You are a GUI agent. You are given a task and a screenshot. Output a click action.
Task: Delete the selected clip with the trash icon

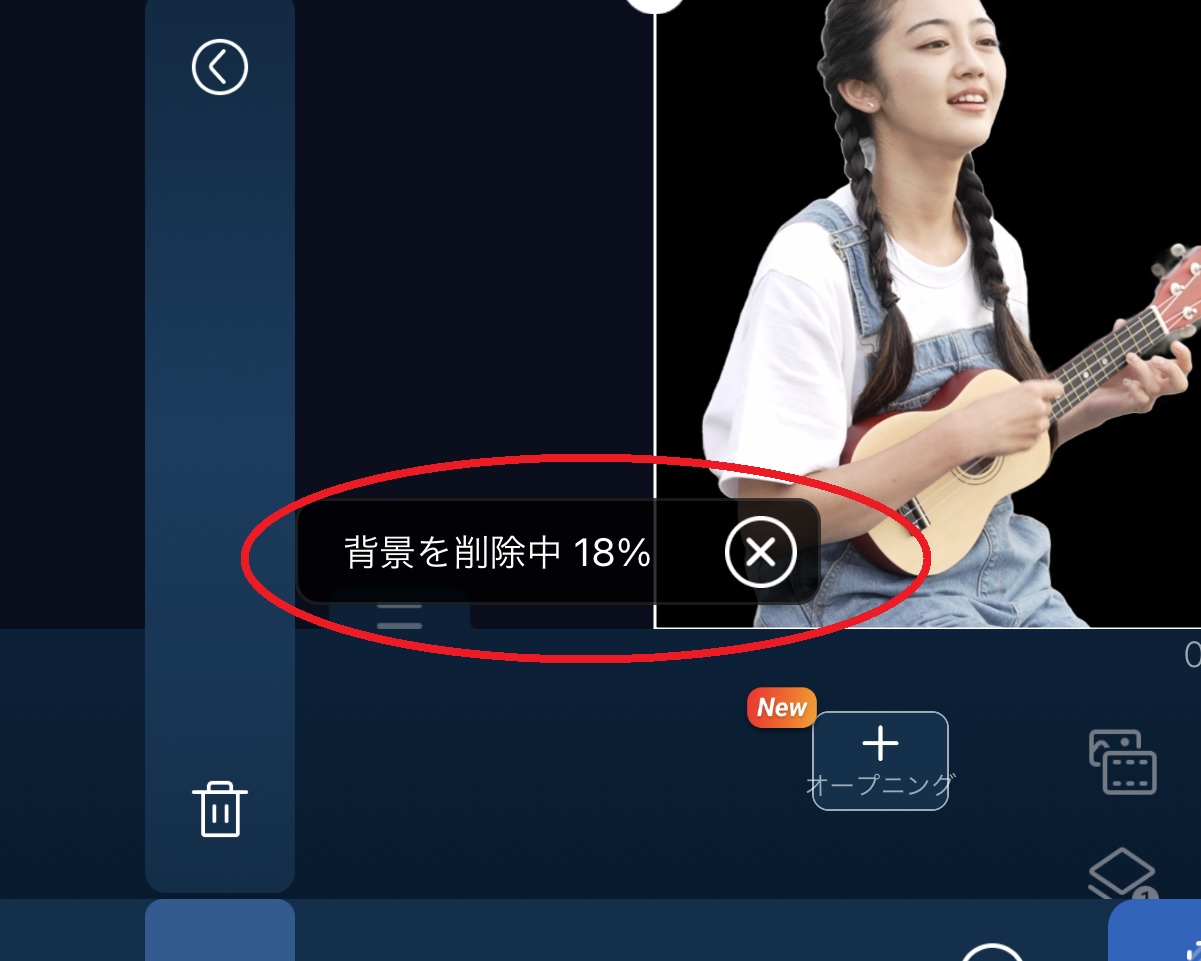[x=220, y=808]
